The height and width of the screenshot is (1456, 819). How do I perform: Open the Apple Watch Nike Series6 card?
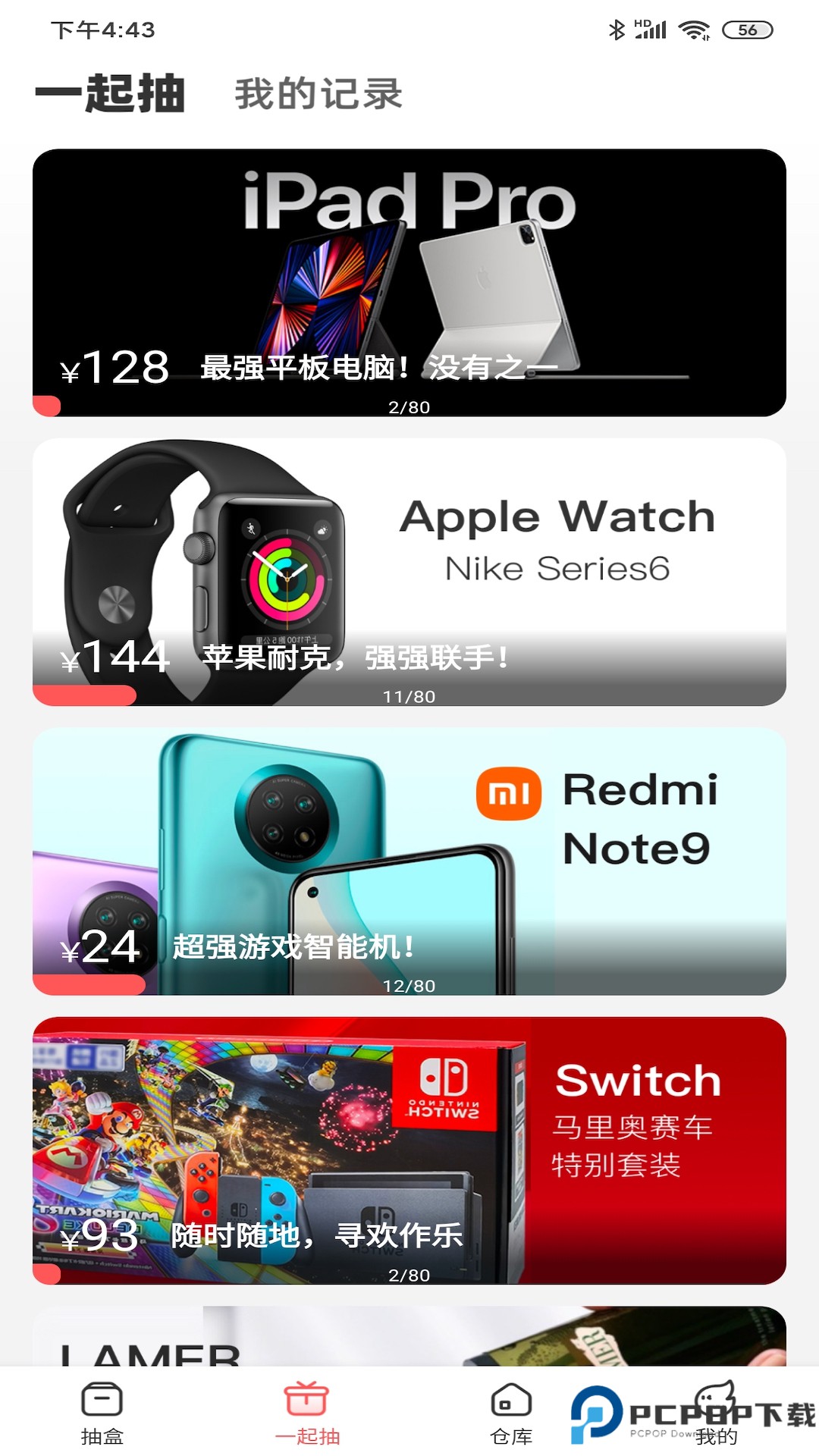pos(409,572)
